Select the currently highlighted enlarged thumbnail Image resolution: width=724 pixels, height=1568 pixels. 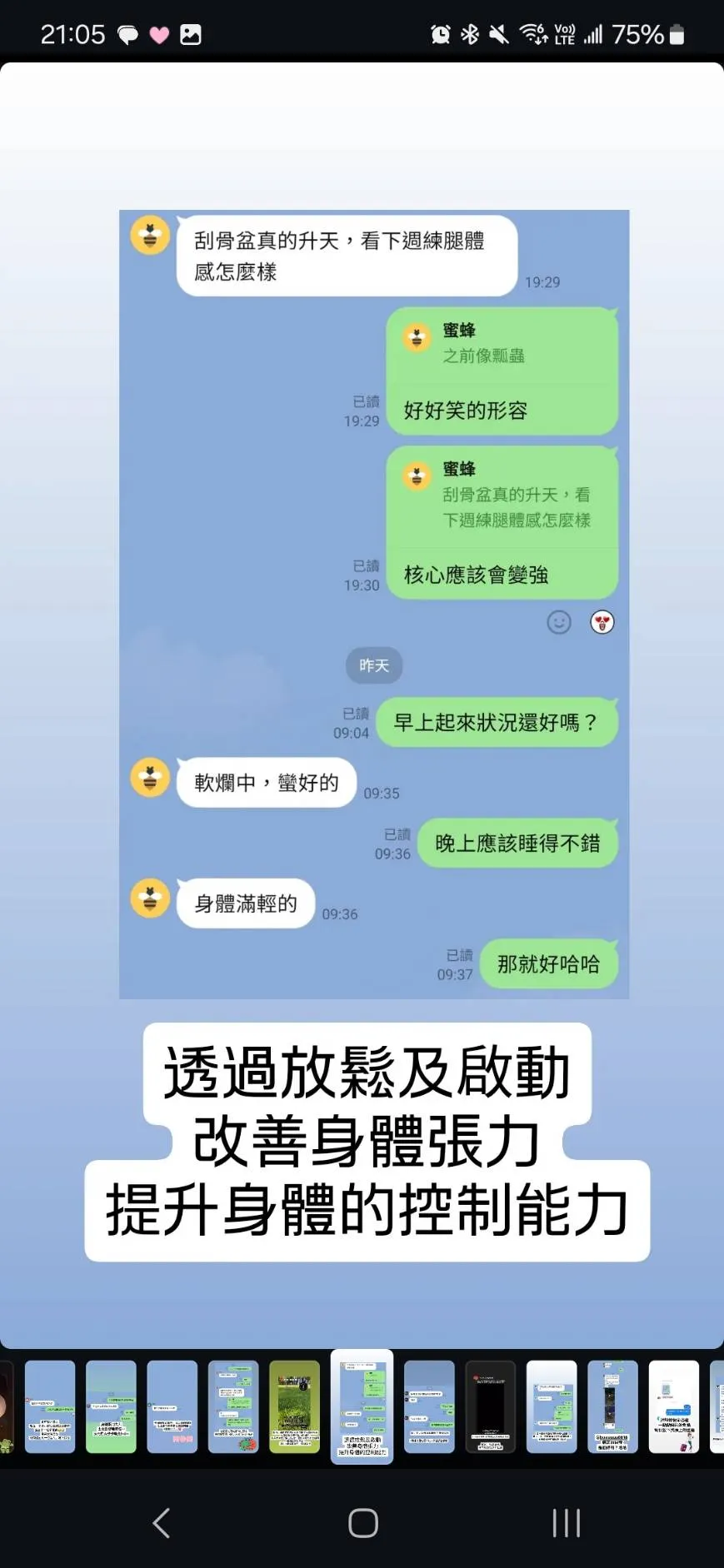tap(362, 1406)
